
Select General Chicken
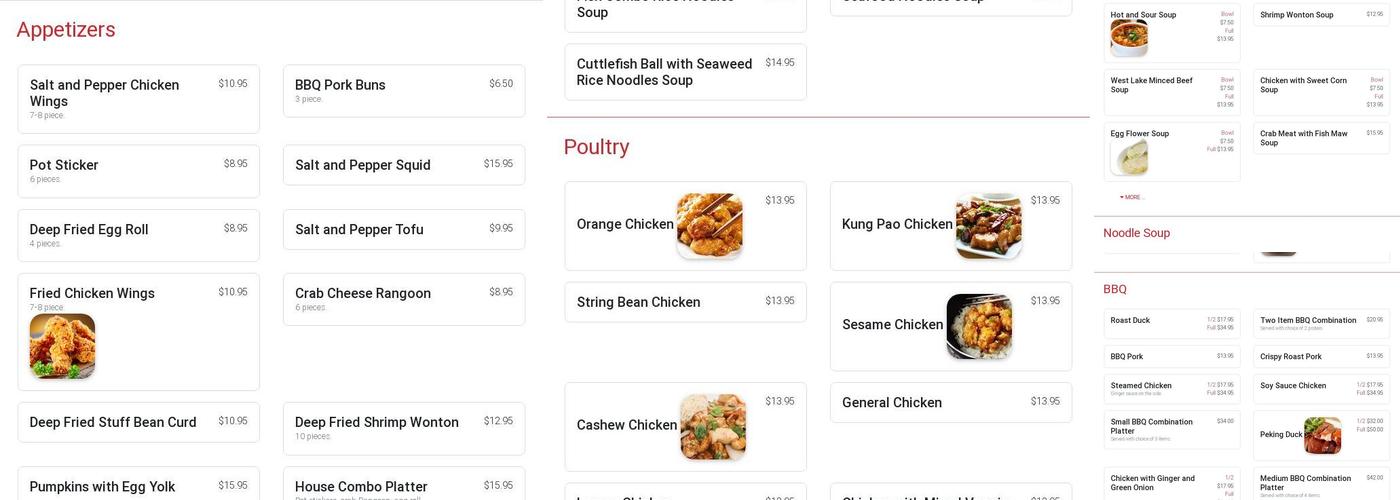(950, 402)
